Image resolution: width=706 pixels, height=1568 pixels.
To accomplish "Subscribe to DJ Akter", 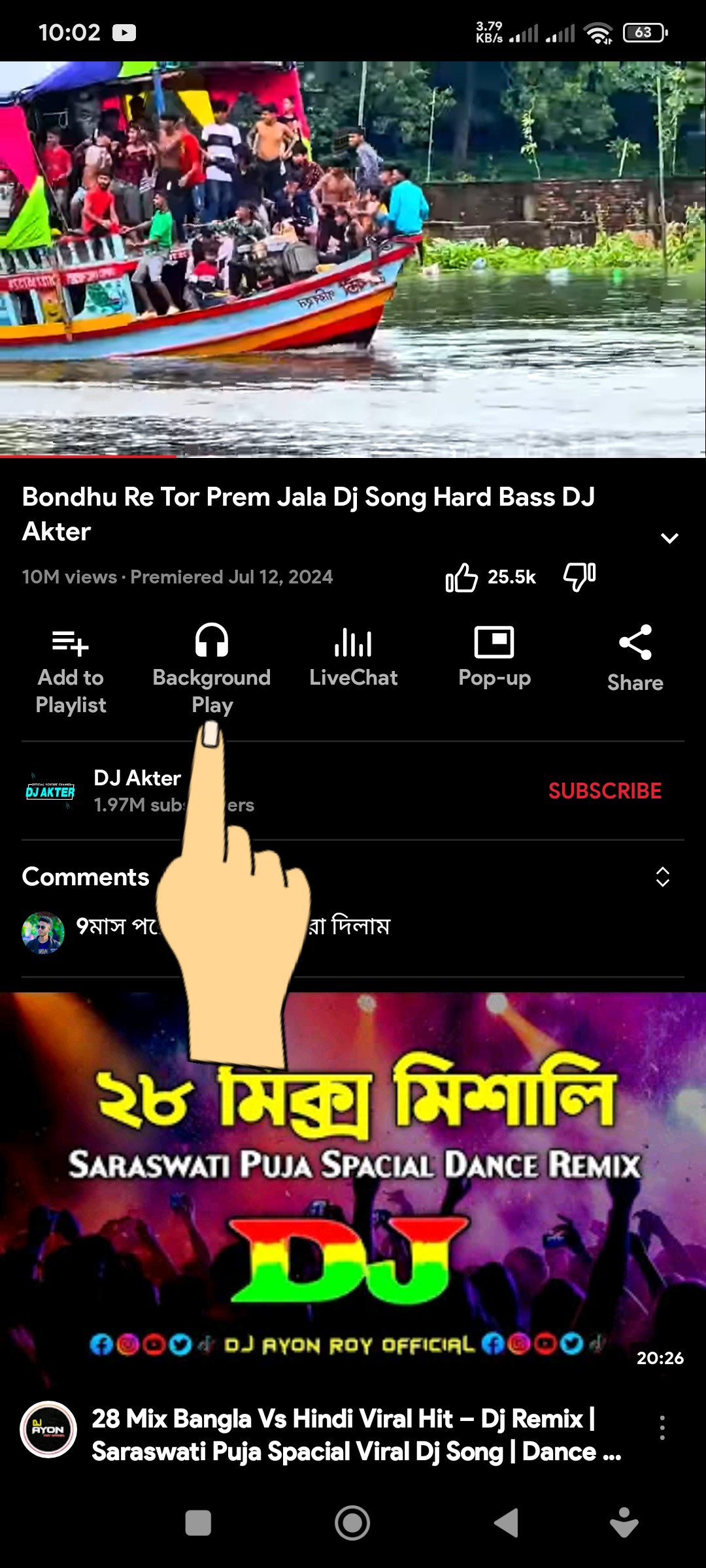I will pyautogui.click(x=605, y=791).
